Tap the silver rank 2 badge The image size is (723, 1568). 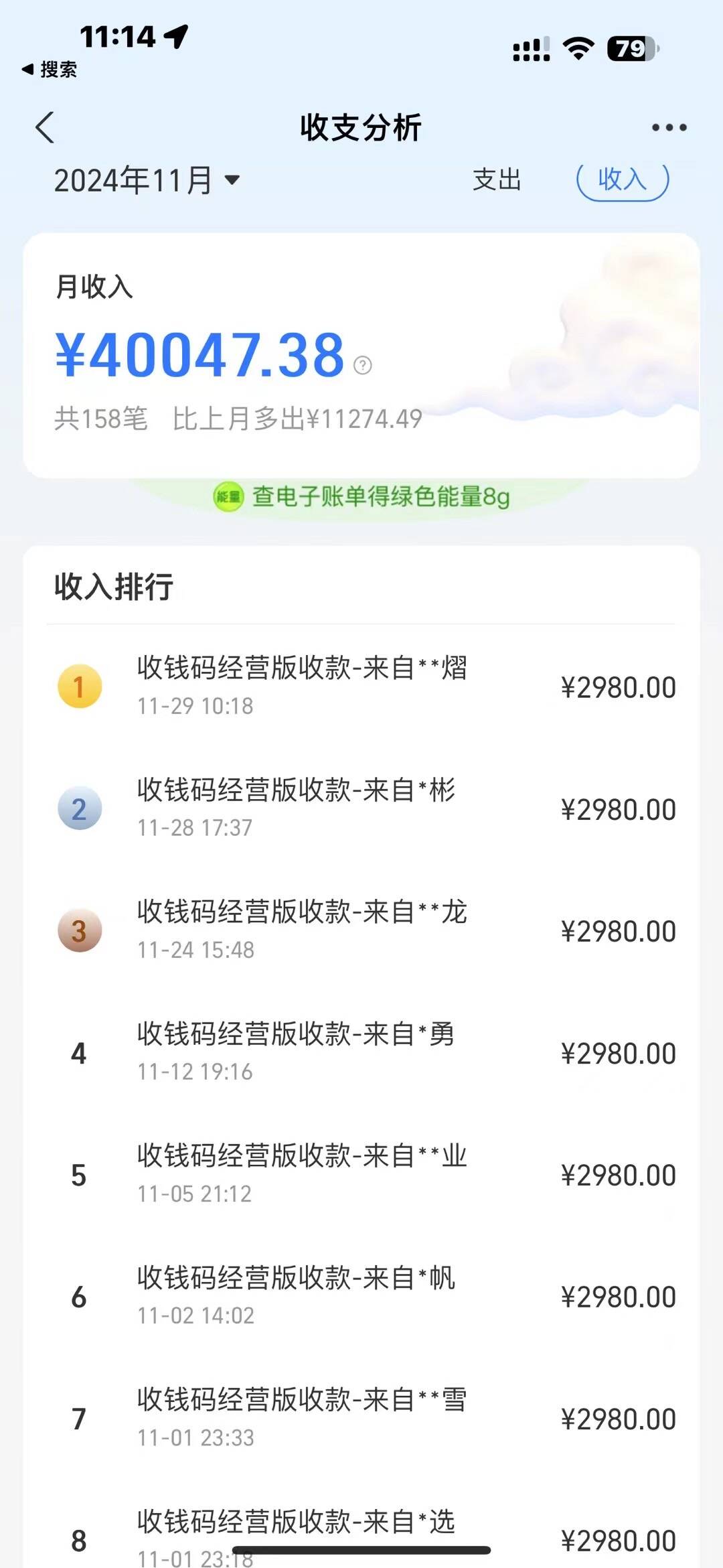click(x=80, y=808)
